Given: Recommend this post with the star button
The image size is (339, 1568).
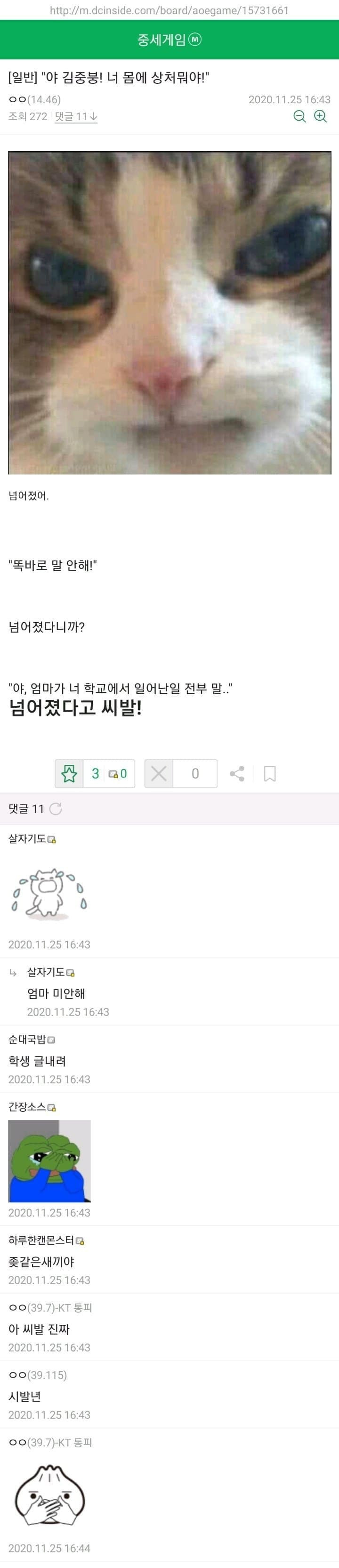Looking at the screenshot, I should [69, 774].
